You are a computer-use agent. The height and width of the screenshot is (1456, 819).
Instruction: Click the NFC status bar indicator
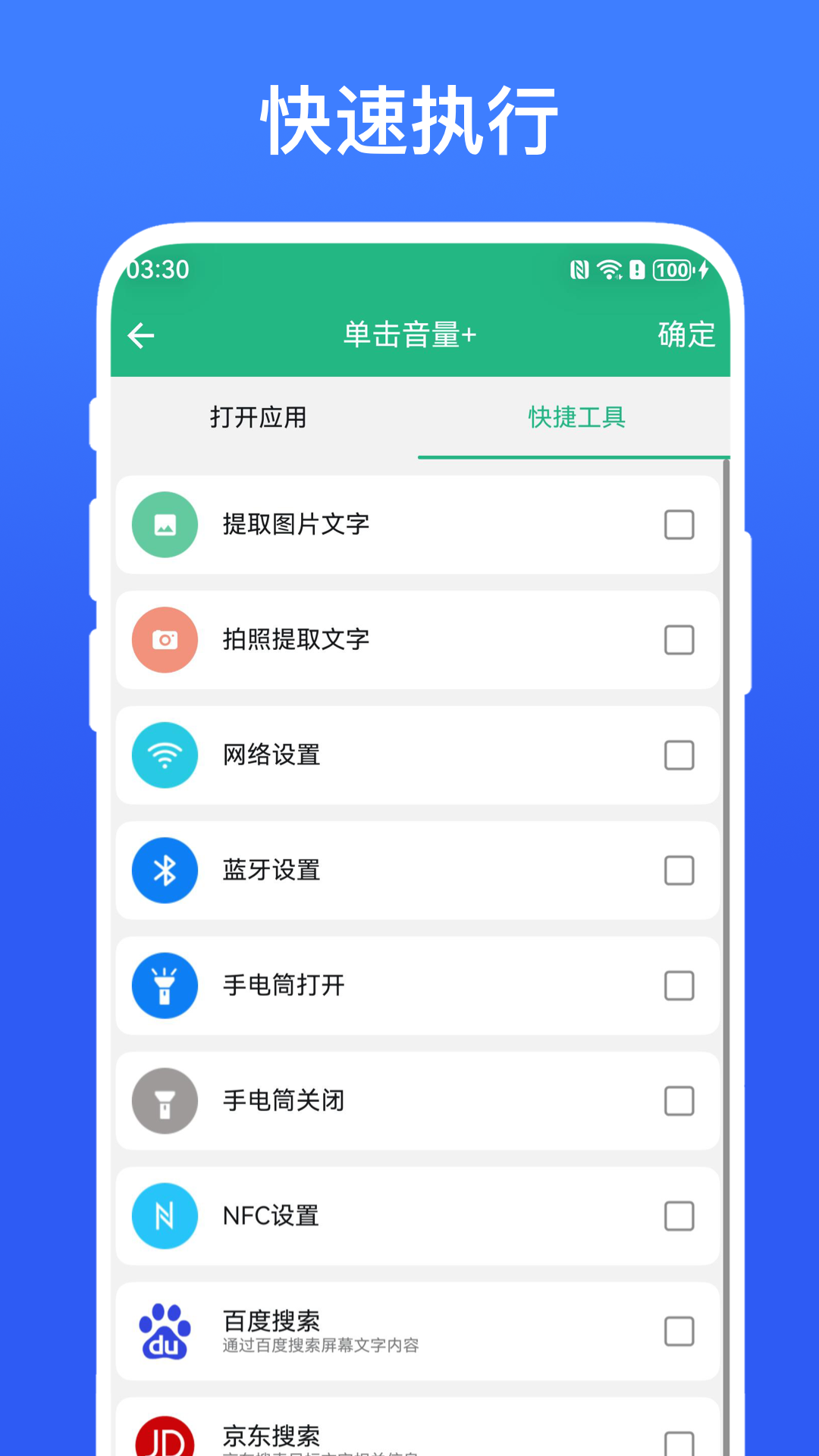tap(579, 271)
